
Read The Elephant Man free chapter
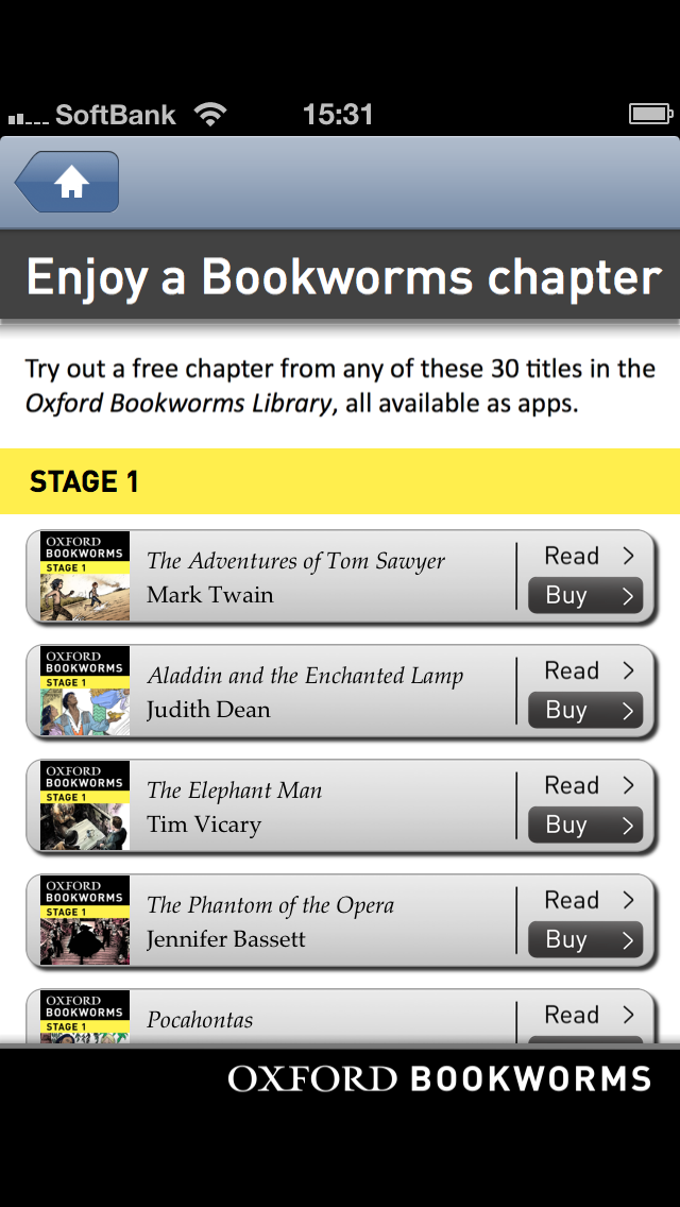point(587,786)
